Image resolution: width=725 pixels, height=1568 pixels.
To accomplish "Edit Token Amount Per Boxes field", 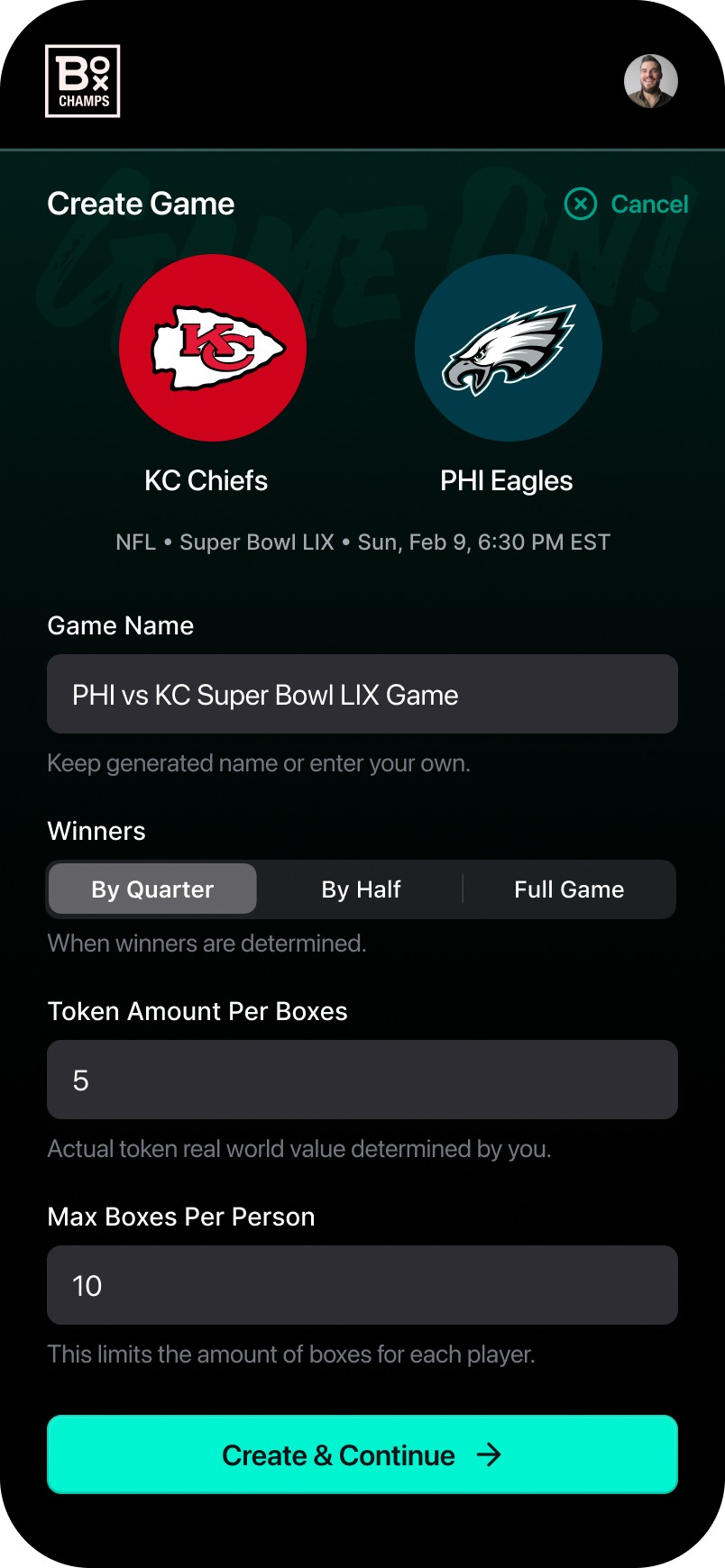I will tap(362, 1080).
